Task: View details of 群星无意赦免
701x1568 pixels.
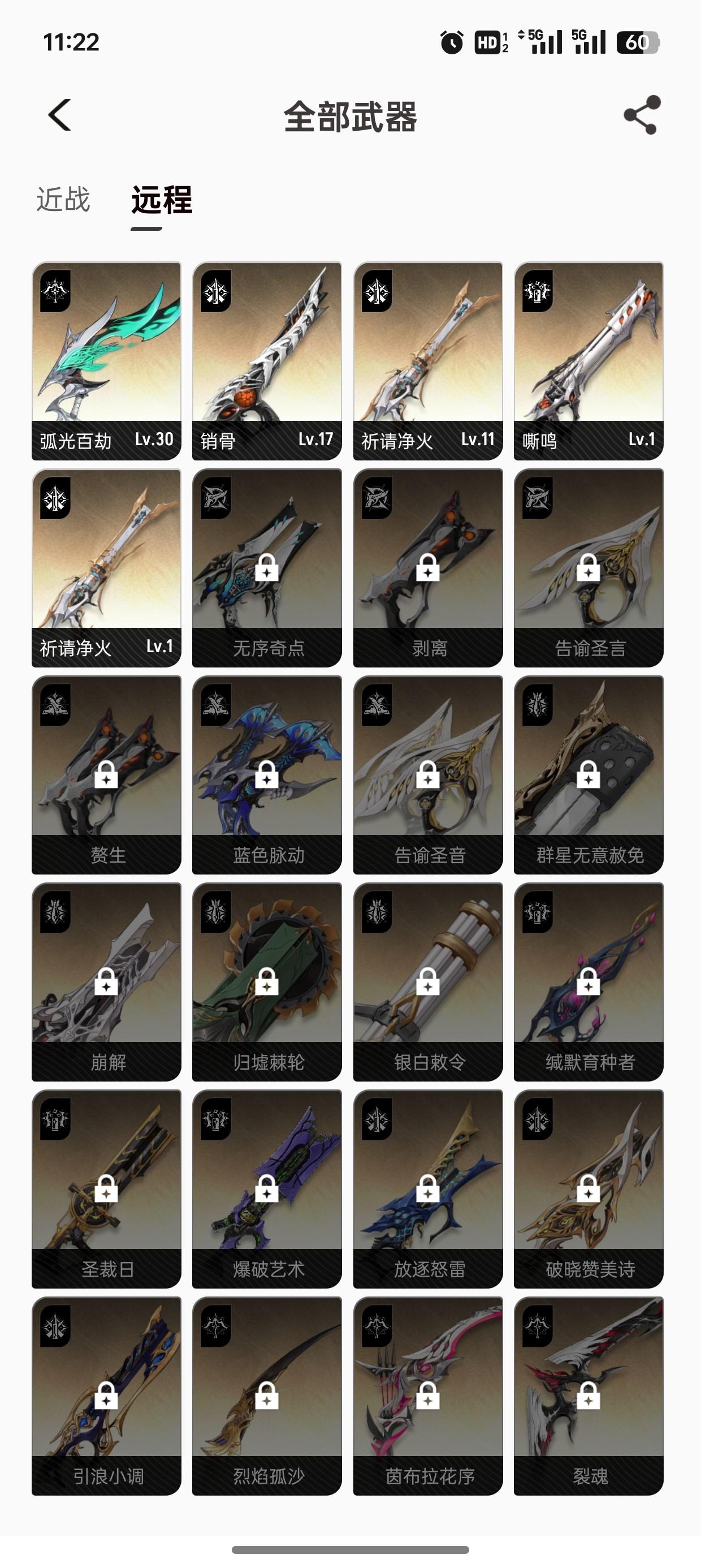Action: click(589, 774)
